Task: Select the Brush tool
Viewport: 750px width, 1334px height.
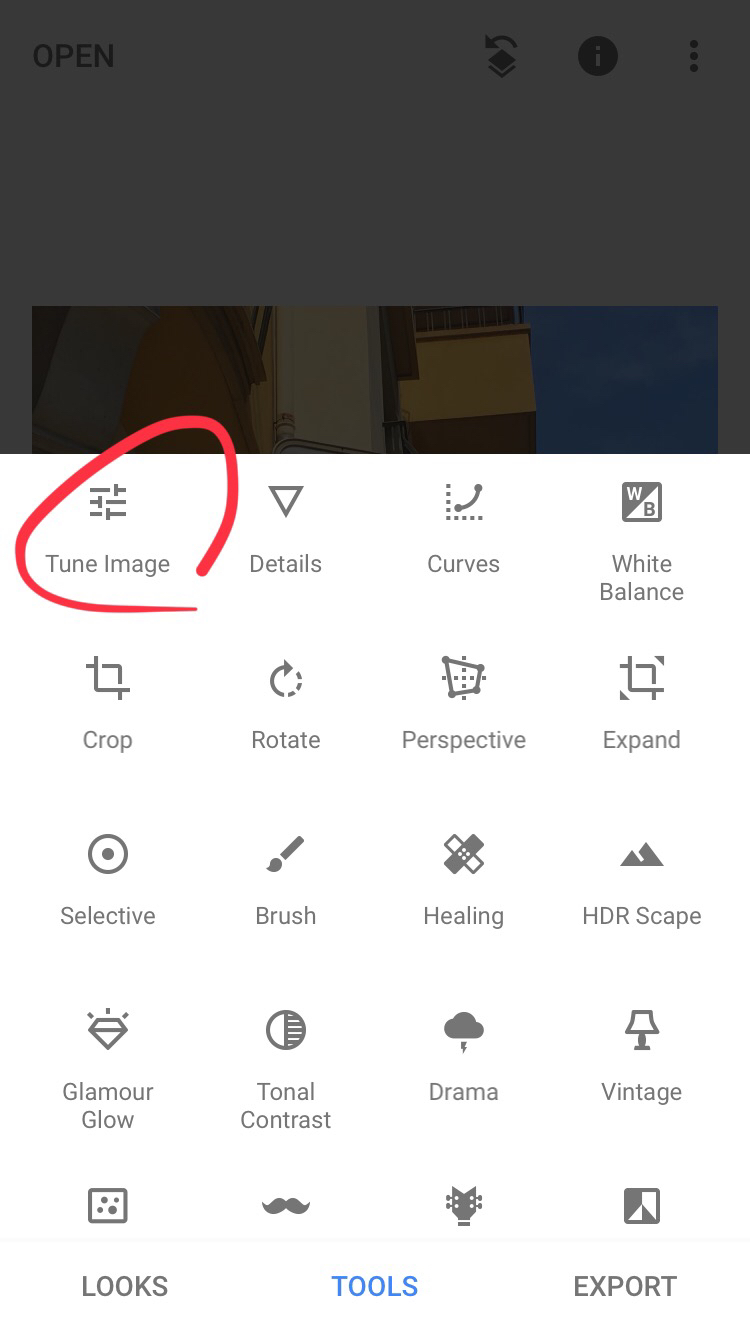Action: pyautogui.click(x=286, y=882)
